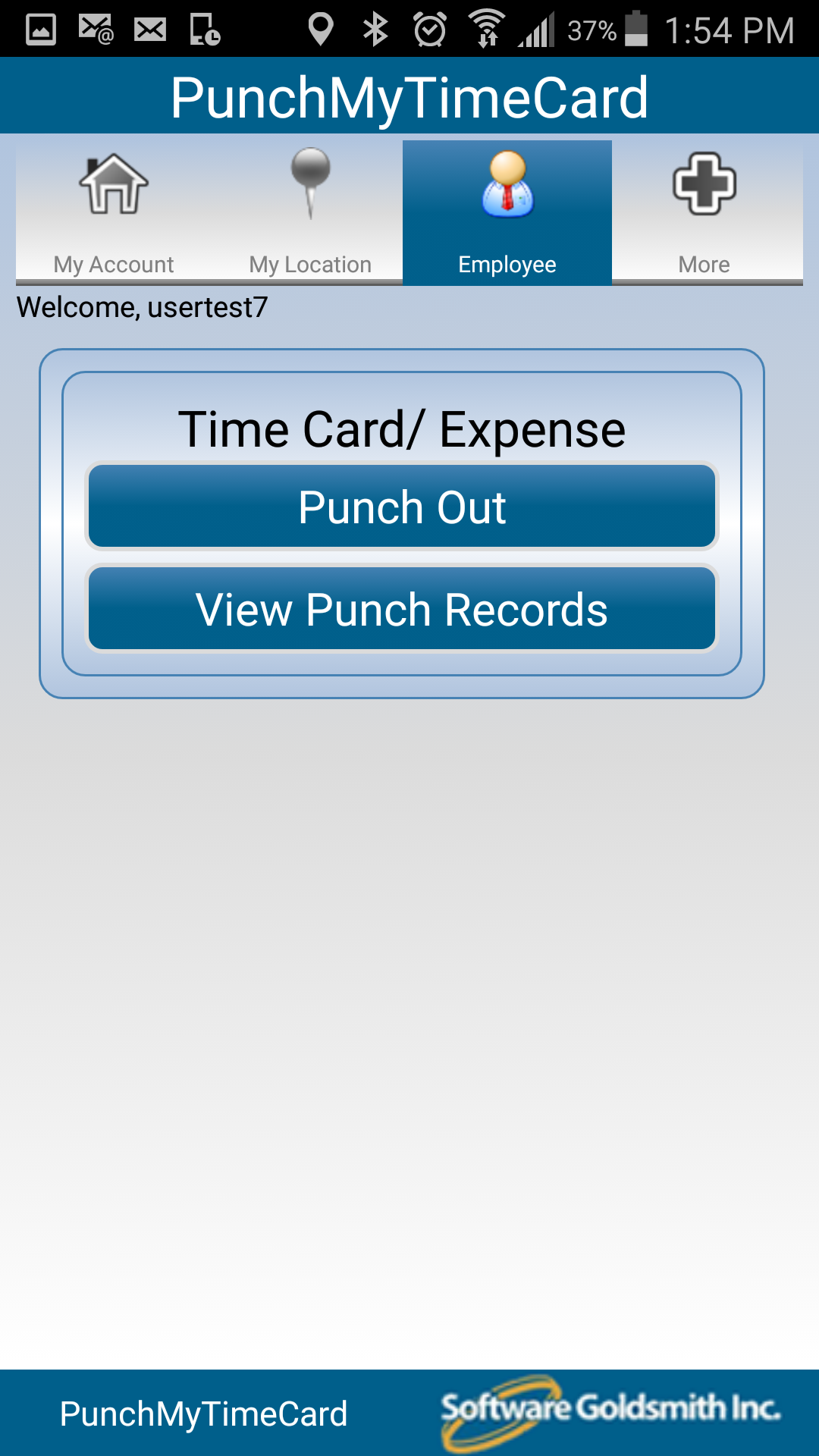The height and width of the screenshot is (1456, 819).
Task: Tap the Punch Out button
Action: tap(402, 507)
